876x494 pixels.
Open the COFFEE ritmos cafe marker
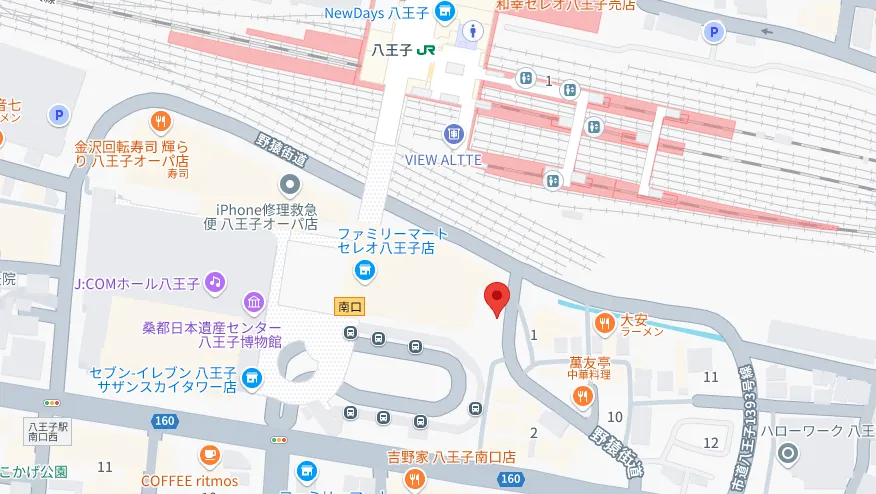point(208,457)
